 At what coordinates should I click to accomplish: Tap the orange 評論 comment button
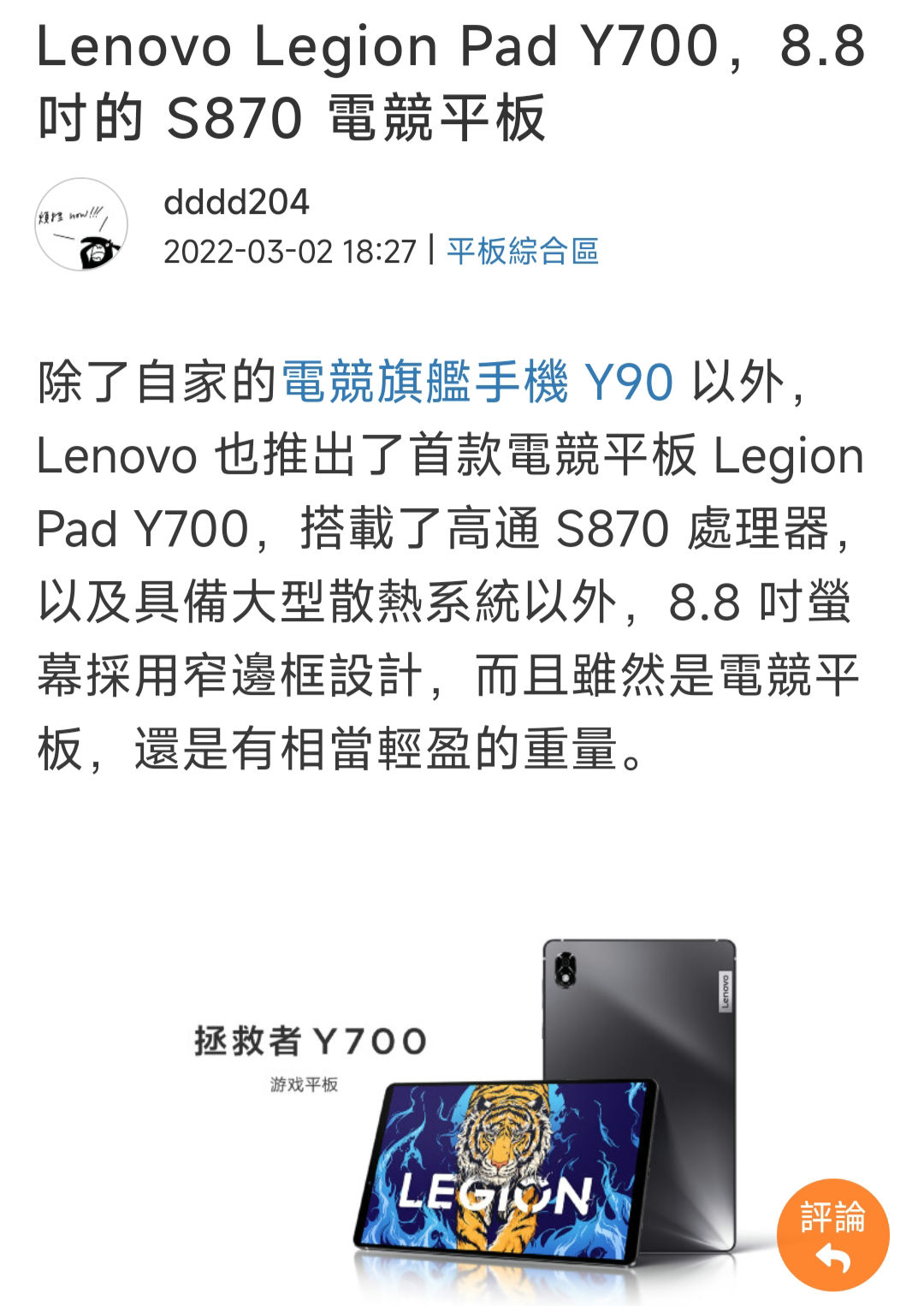pyautogui.click(x=832, y=1234)
